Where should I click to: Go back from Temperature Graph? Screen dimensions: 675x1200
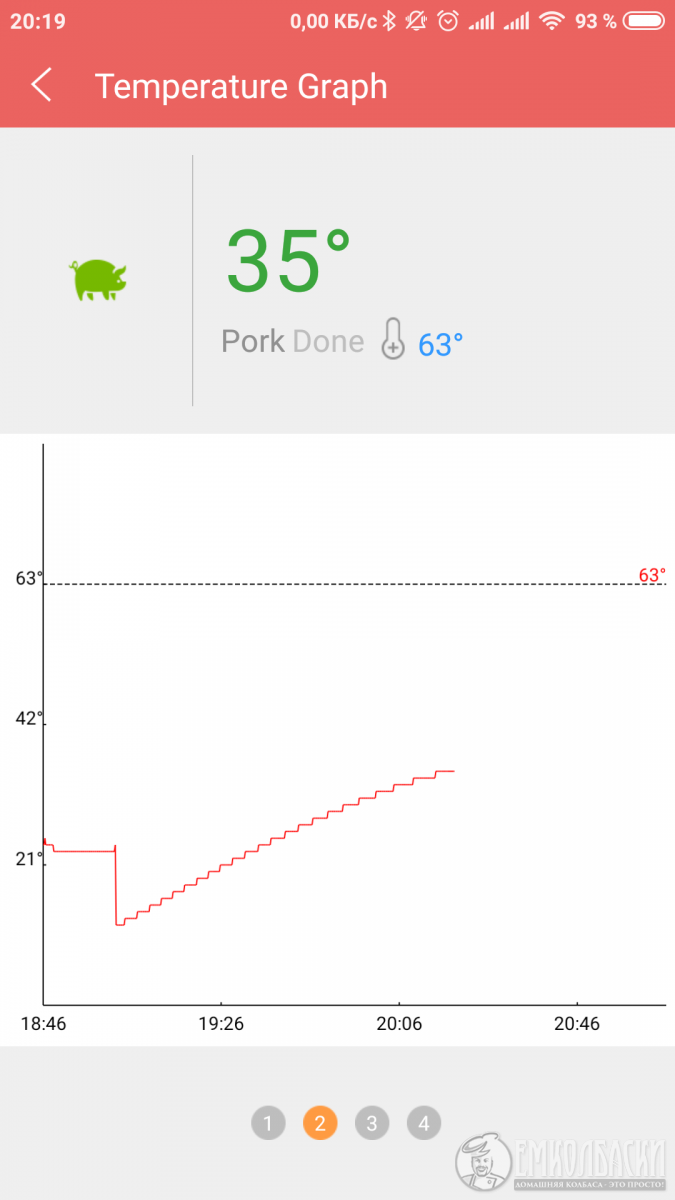click(41, 86)
